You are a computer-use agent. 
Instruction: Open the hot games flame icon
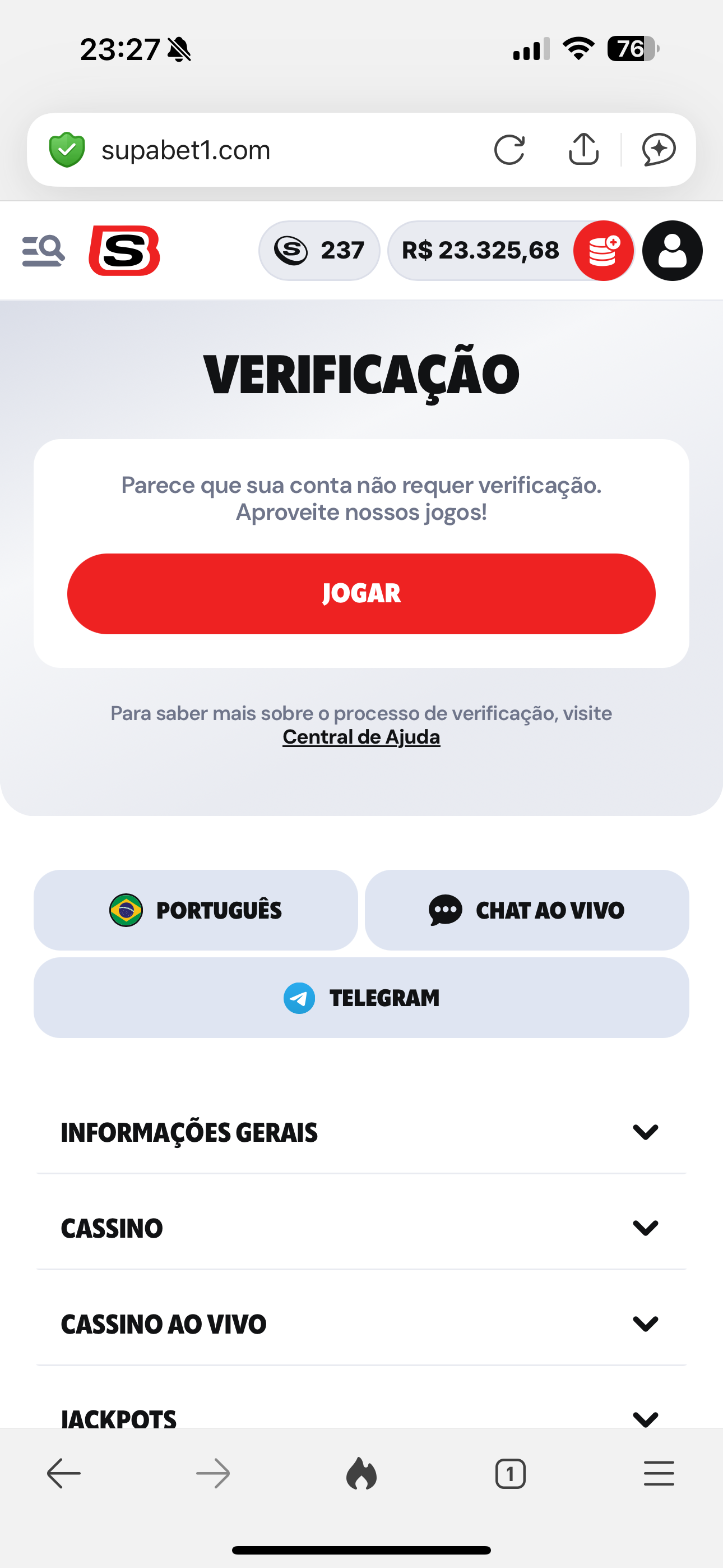tap(361, 1474)
